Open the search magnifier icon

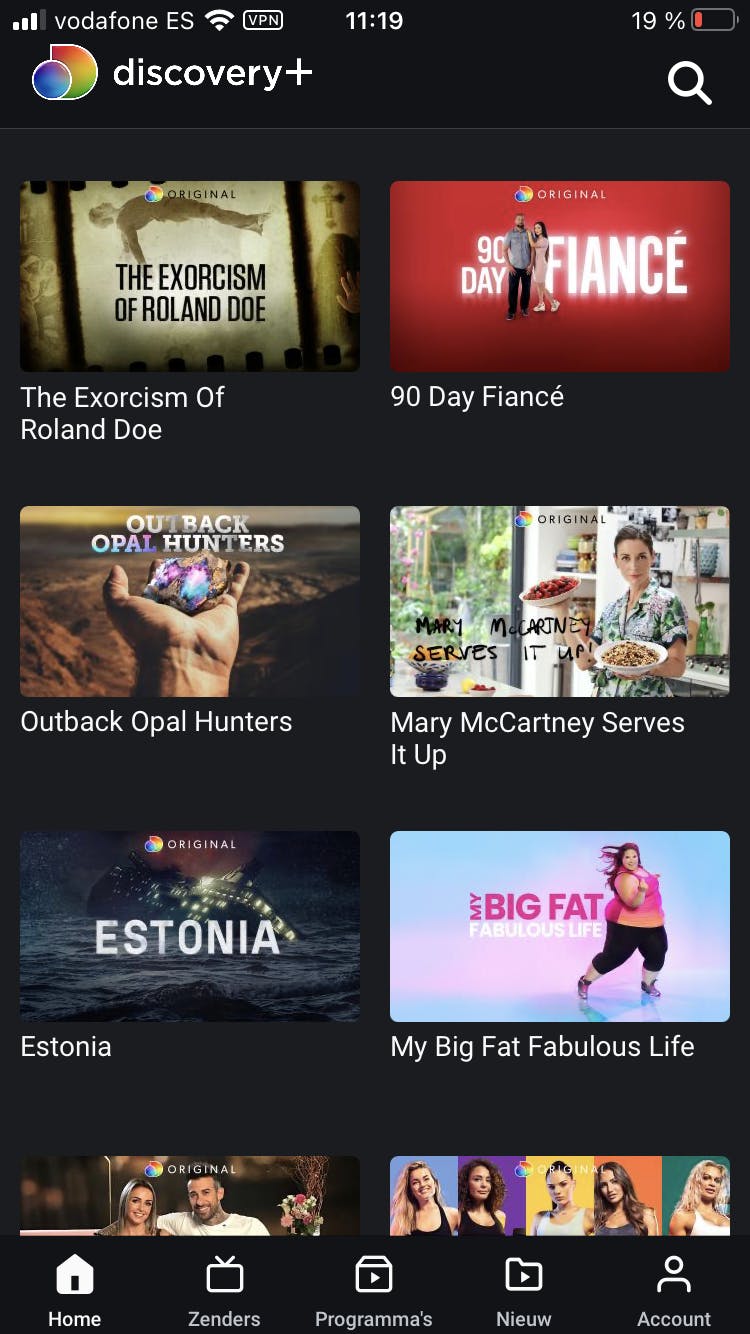689,83
